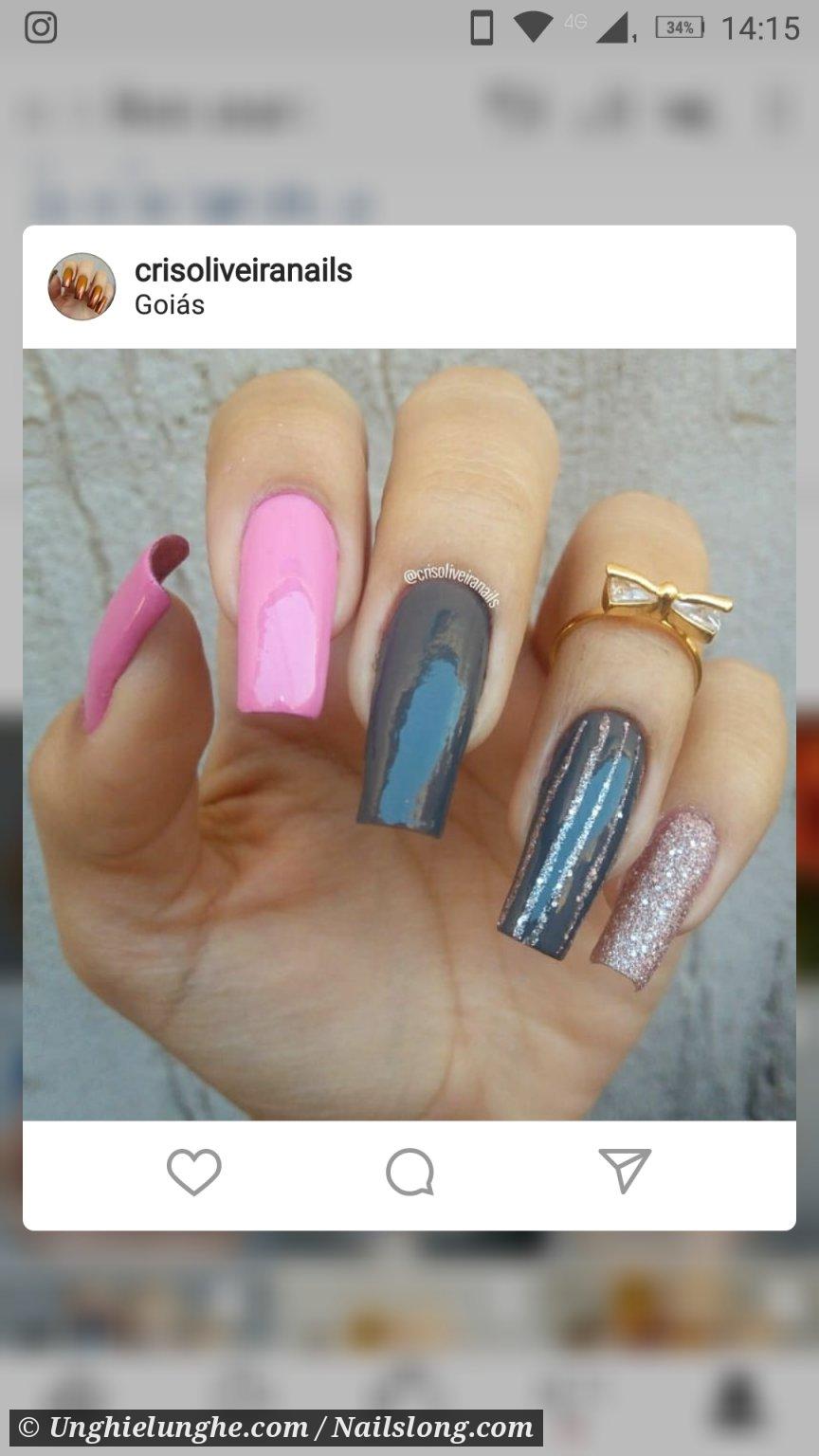Open crisoliveiranails profile picture
Image resolution: width=819 pixels, height=1456 pixels.
tap(82, 286)
